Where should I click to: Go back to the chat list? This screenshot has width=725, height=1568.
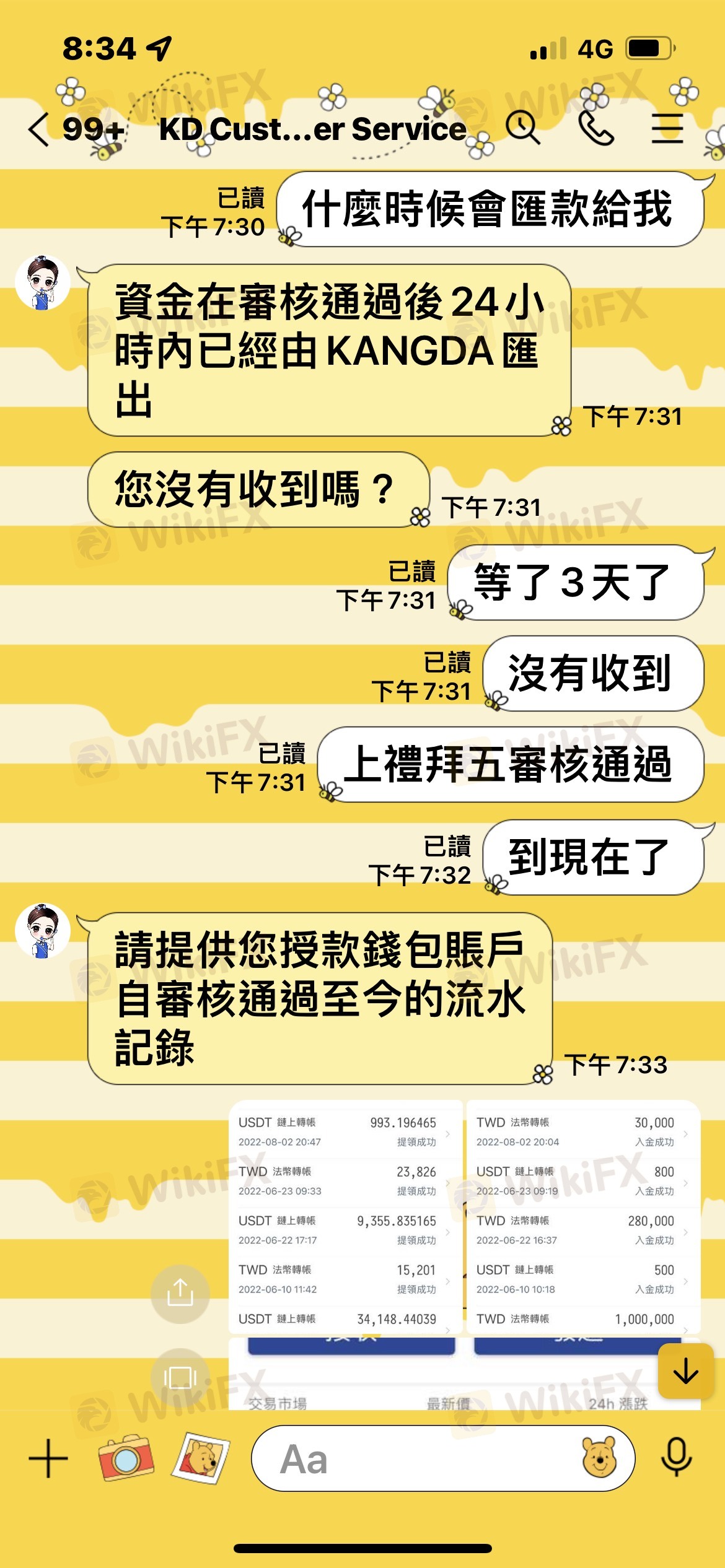coord(38,130)
